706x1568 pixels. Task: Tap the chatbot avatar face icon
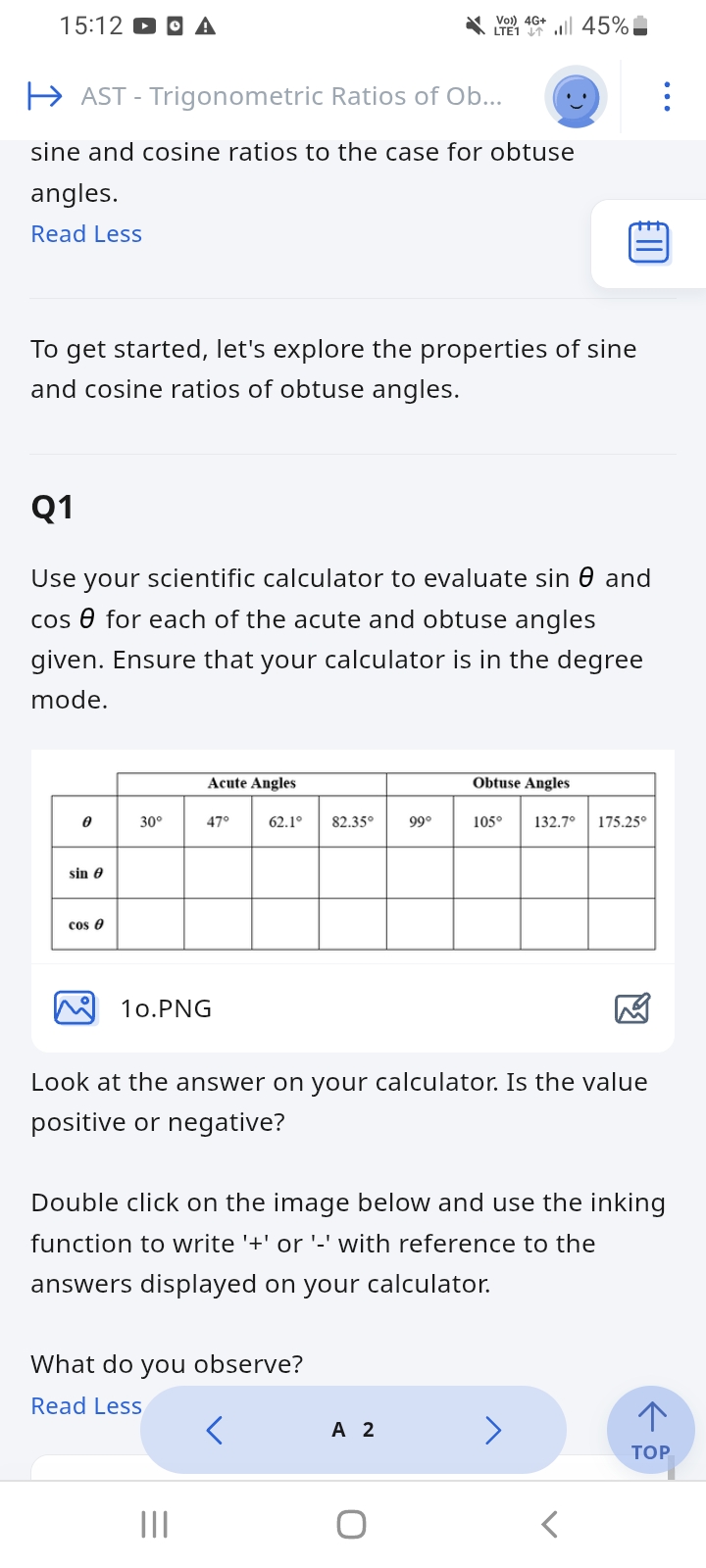pyautogui.click(x=577, y=96)
